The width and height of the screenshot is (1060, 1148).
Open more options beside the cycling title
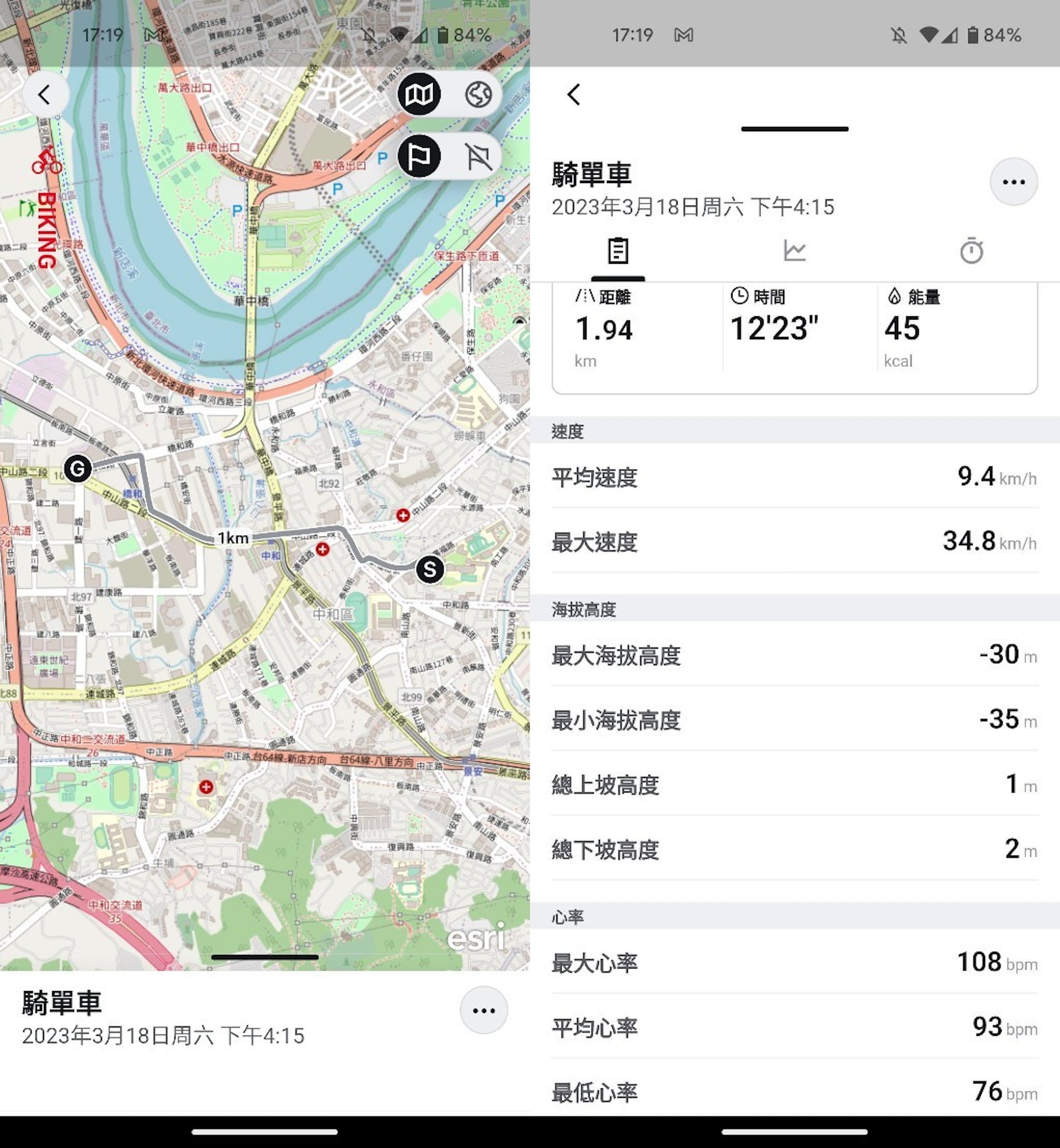[x=1013, y=182]
